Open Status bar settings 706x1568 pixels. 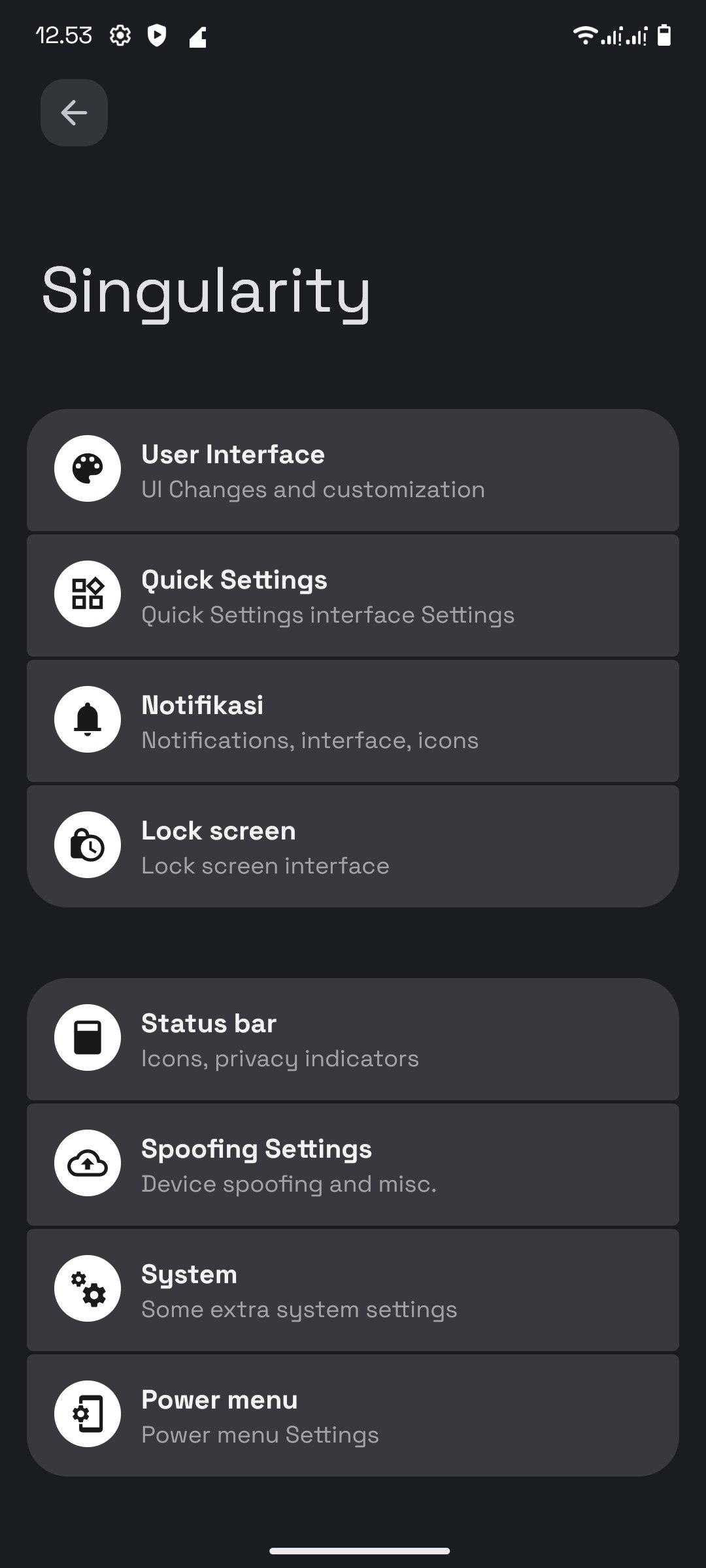353,1039
